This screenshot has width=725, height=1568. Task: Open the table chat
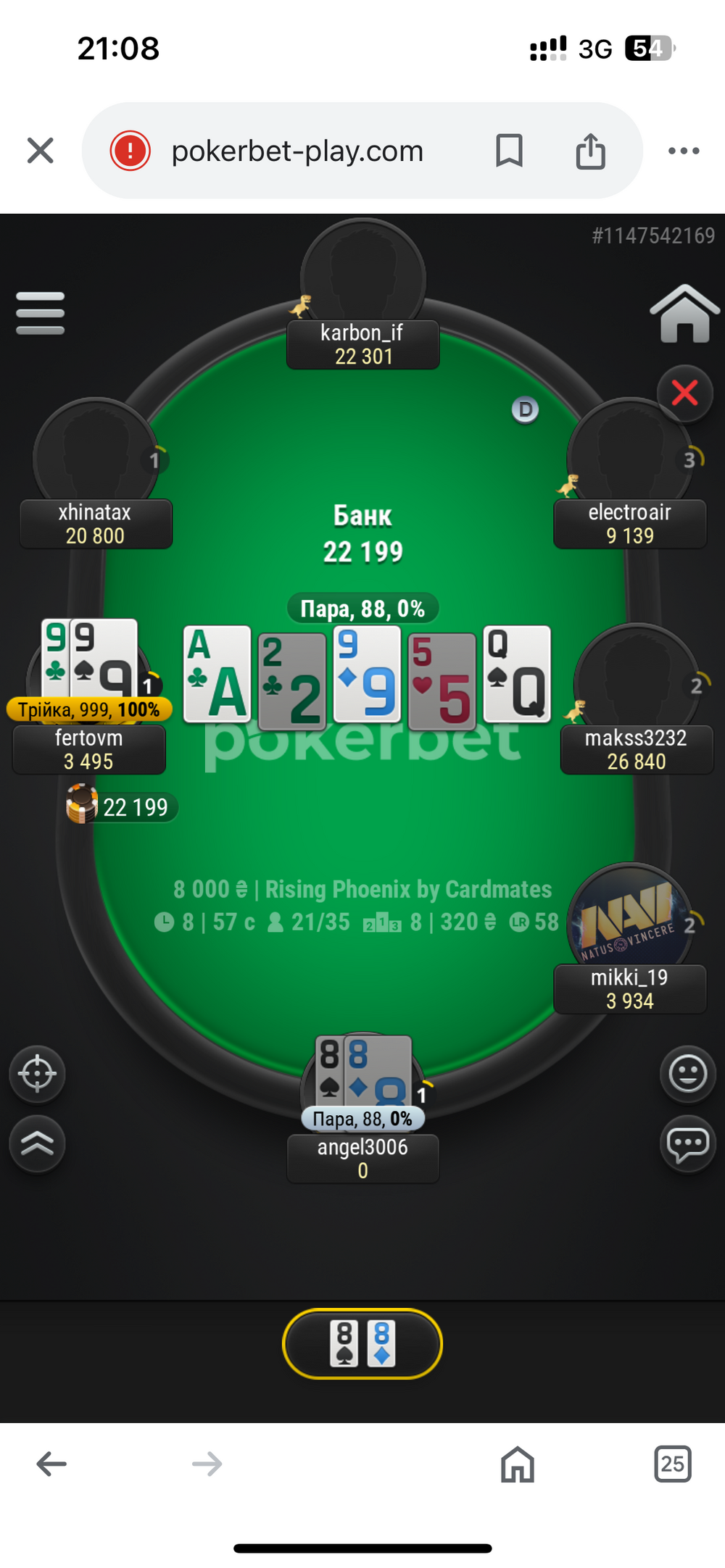[688, 1143]
